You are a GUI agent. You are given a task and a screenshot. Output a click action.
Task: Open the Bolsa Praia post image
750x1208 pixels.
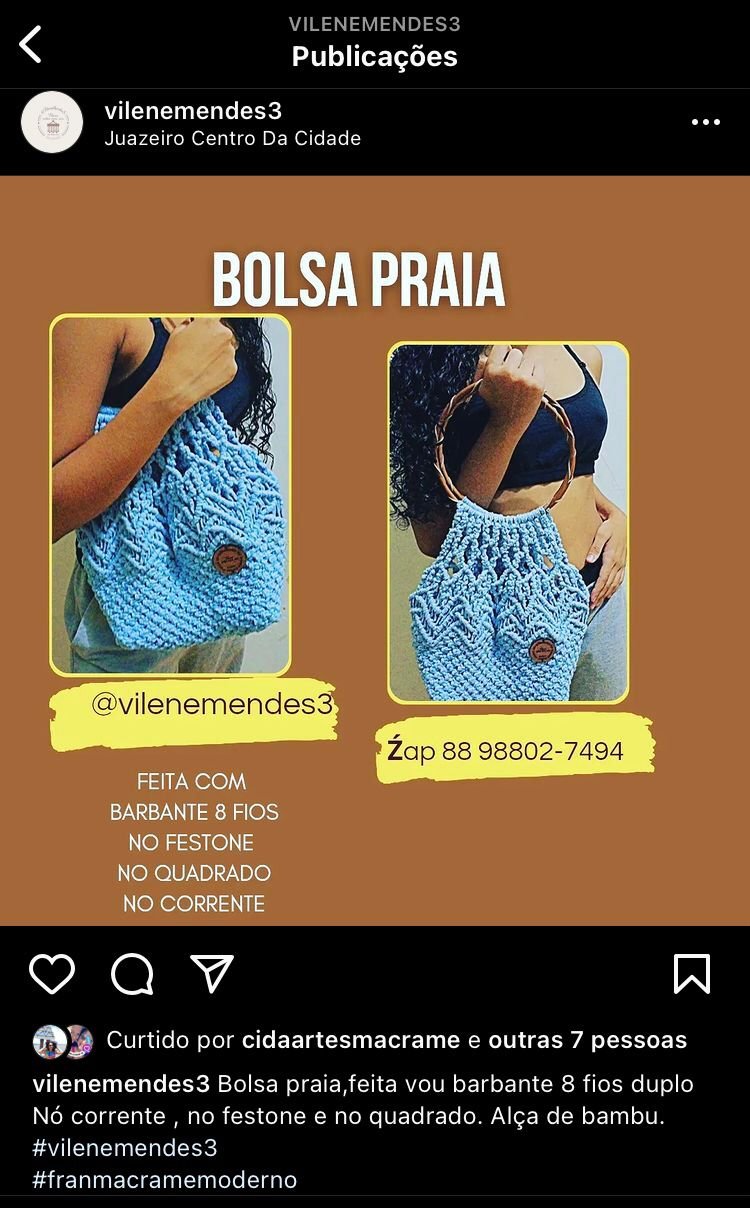tap(375, 550)
